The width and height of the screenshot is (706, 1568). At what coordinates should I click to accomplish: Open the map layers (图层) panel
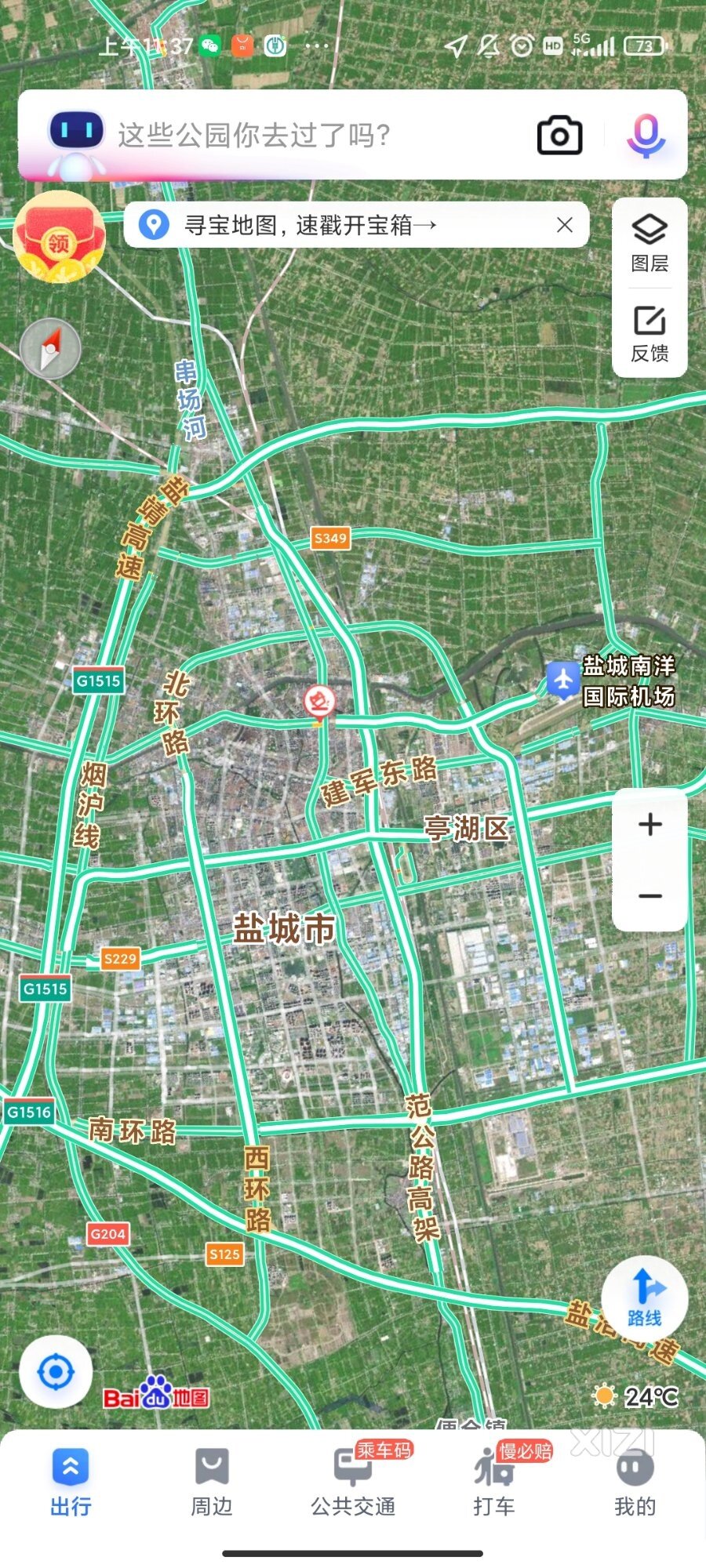pos(650,243)
